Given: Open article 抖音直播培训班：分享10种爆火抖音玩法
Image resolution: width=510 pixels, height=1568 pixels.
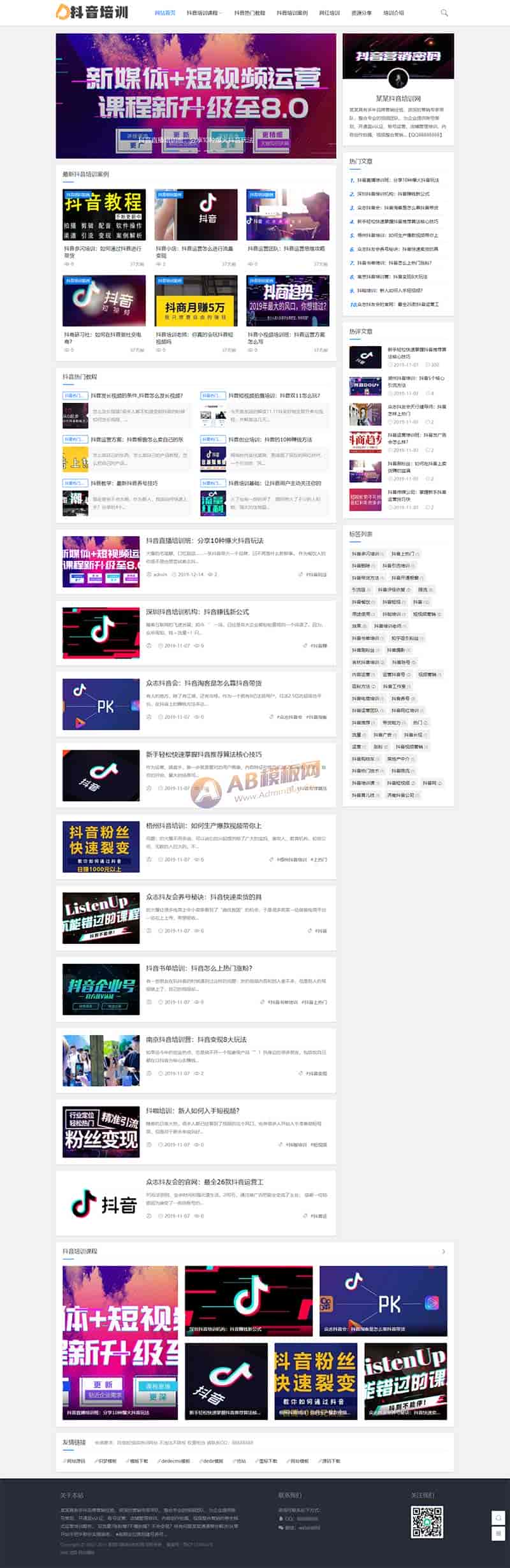Looking at the screenshot, I should 205,541.
